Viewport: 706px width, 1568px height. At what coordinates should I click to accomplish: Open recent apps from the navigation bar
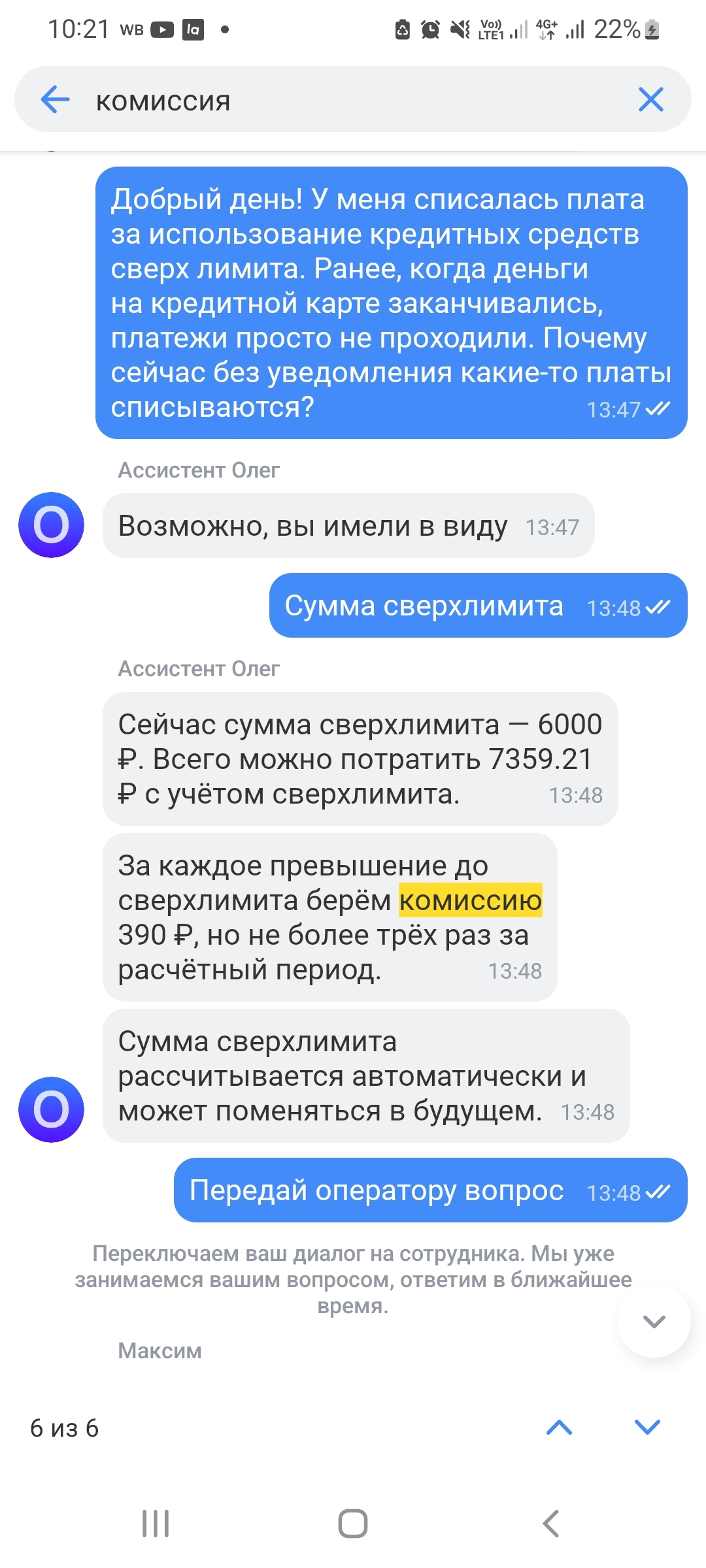pyautogui.click(x=156, y=1524)
